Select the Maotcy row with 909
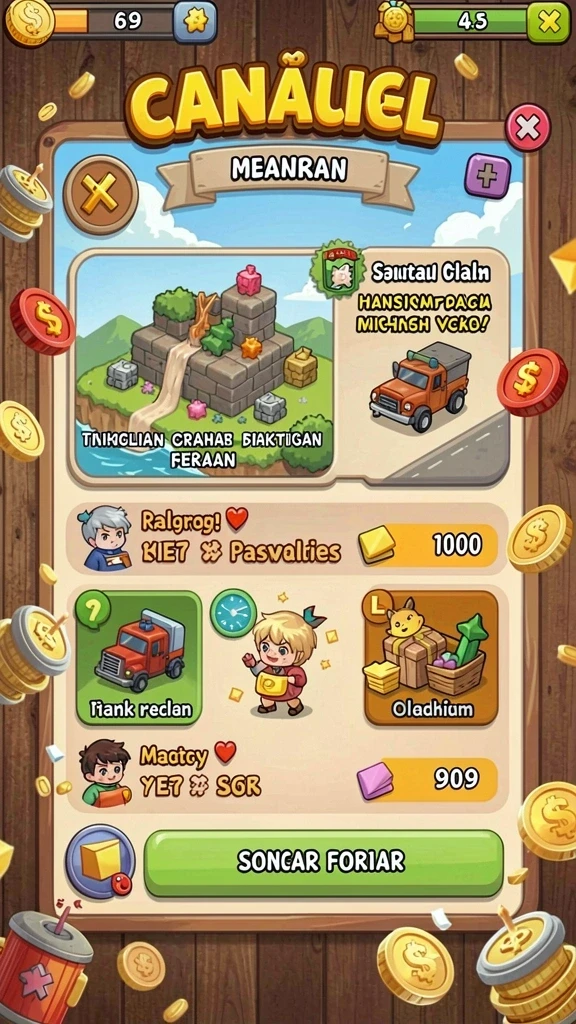This screenshot has height=1024, width=576. [x=287, y=777]
